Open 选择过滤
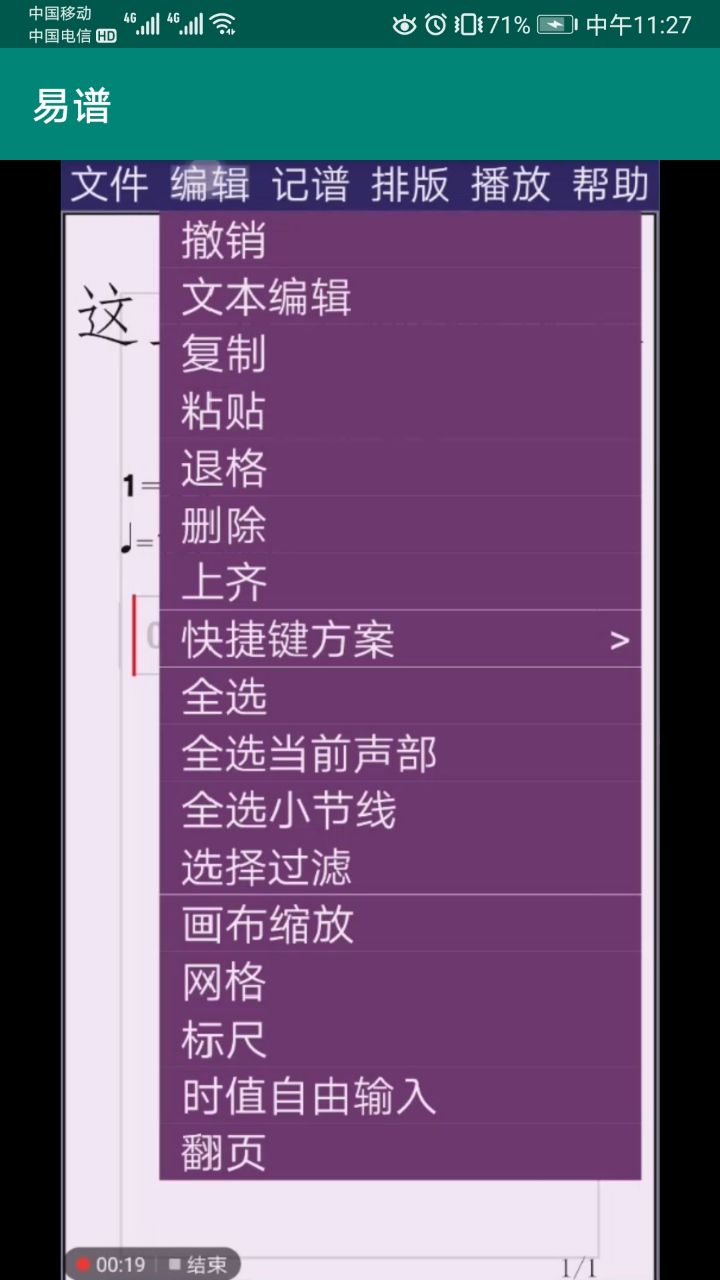 tap(400, 867)
